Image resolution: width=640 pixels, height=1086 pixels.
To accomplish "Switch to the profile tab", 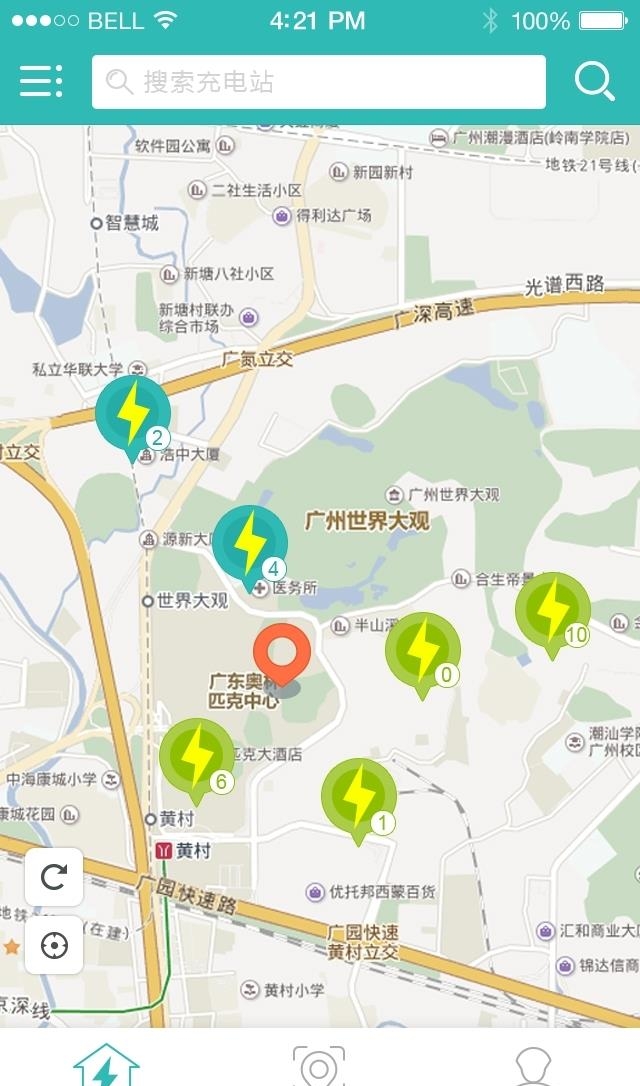I will [532, 1066].
